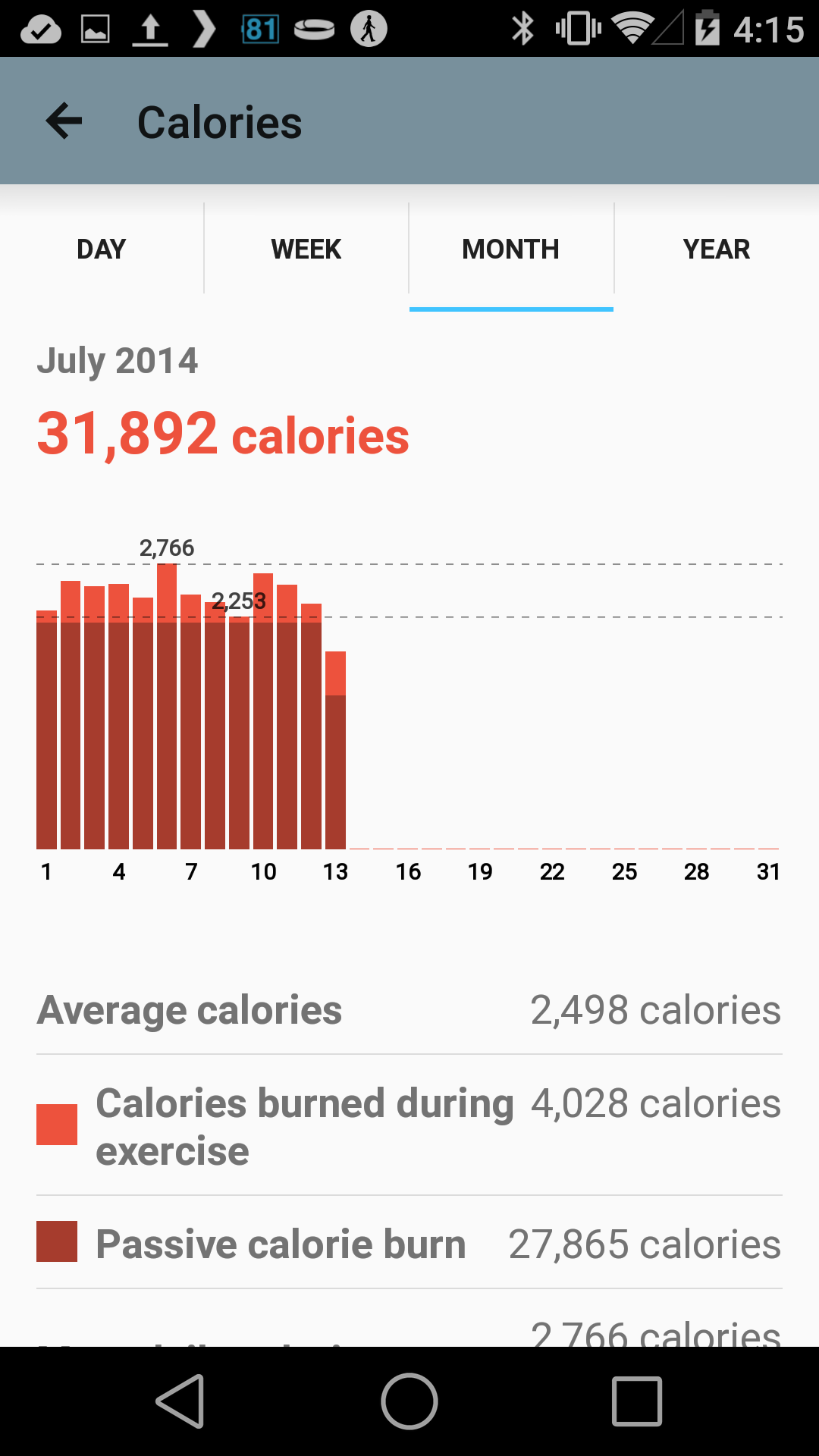Switch to the DAY tab
Viewport: 819px width, 1456px height.
[102, 249]
